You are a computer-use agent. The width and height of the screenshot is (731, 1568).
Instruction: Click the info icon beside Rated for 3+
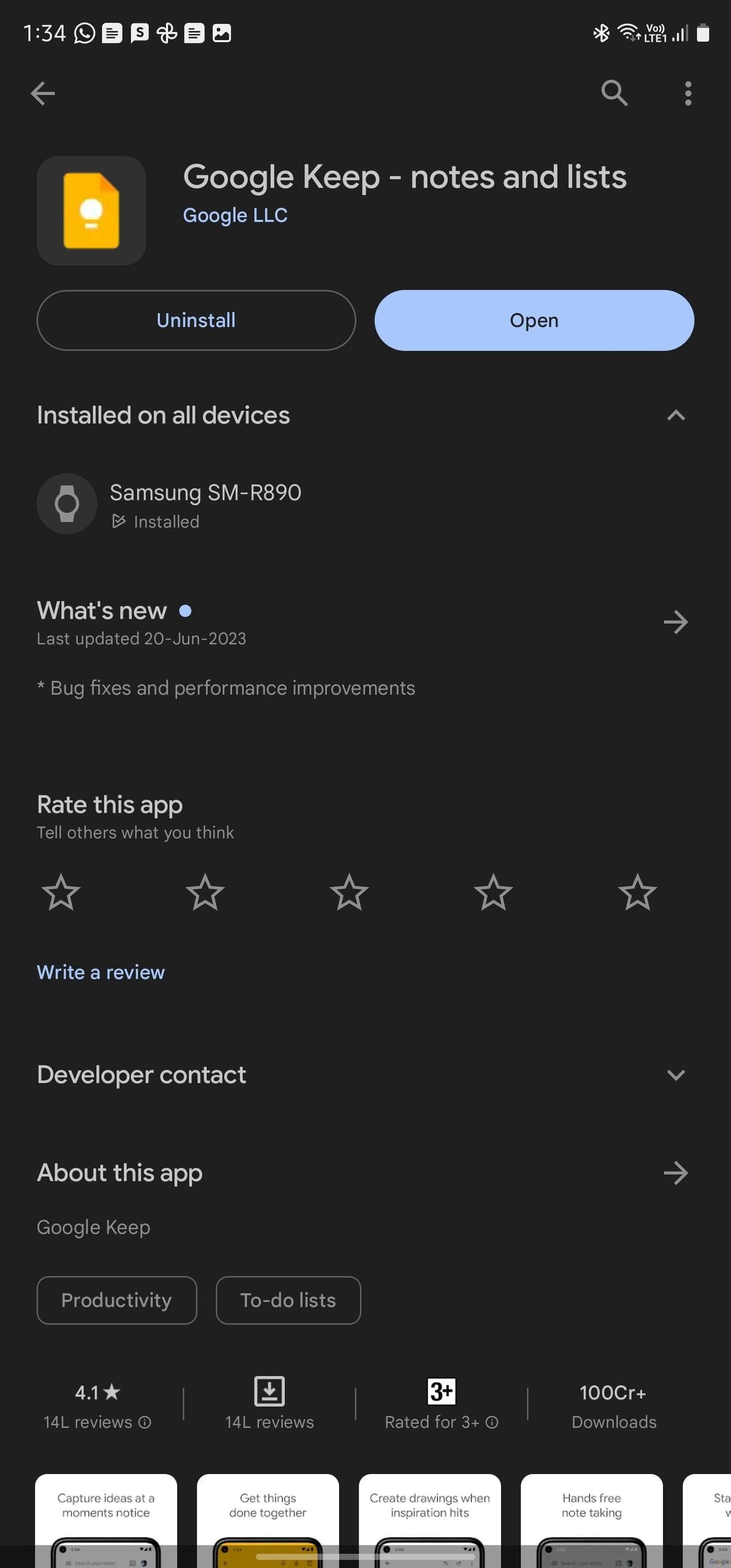tap(491, 1422)
